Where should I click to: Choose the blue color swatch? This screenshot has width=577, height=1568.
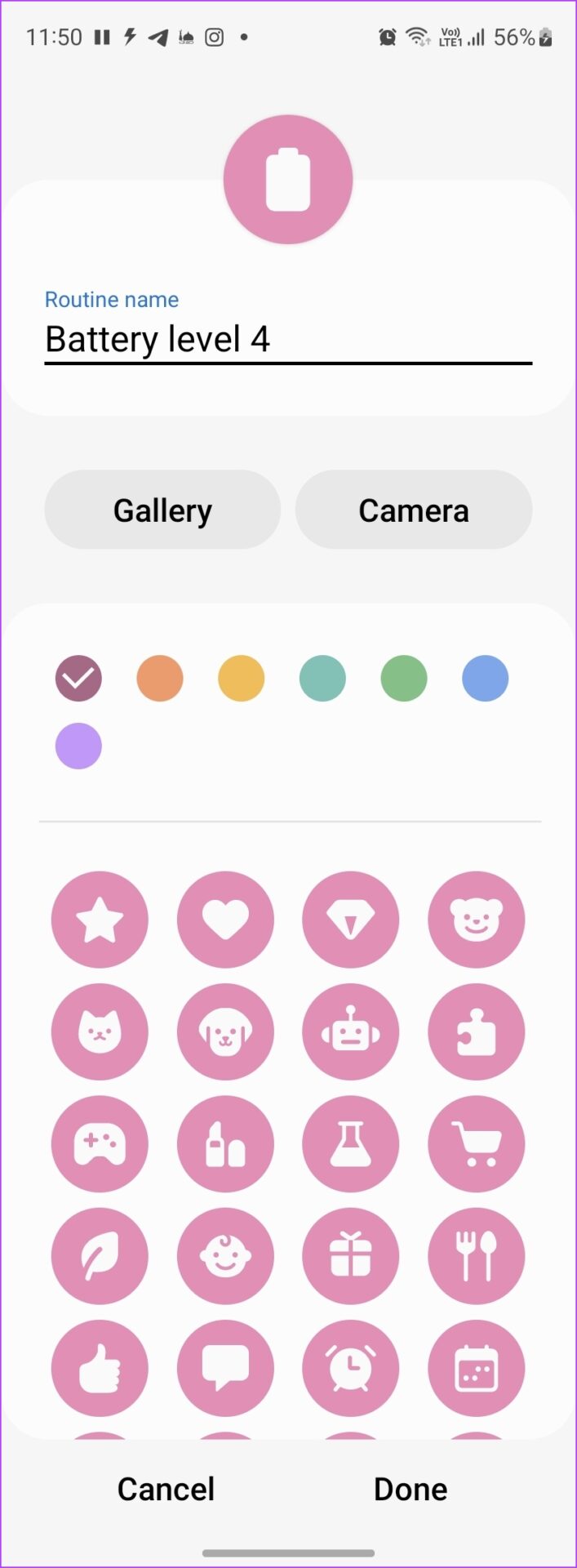pos(485,678)
